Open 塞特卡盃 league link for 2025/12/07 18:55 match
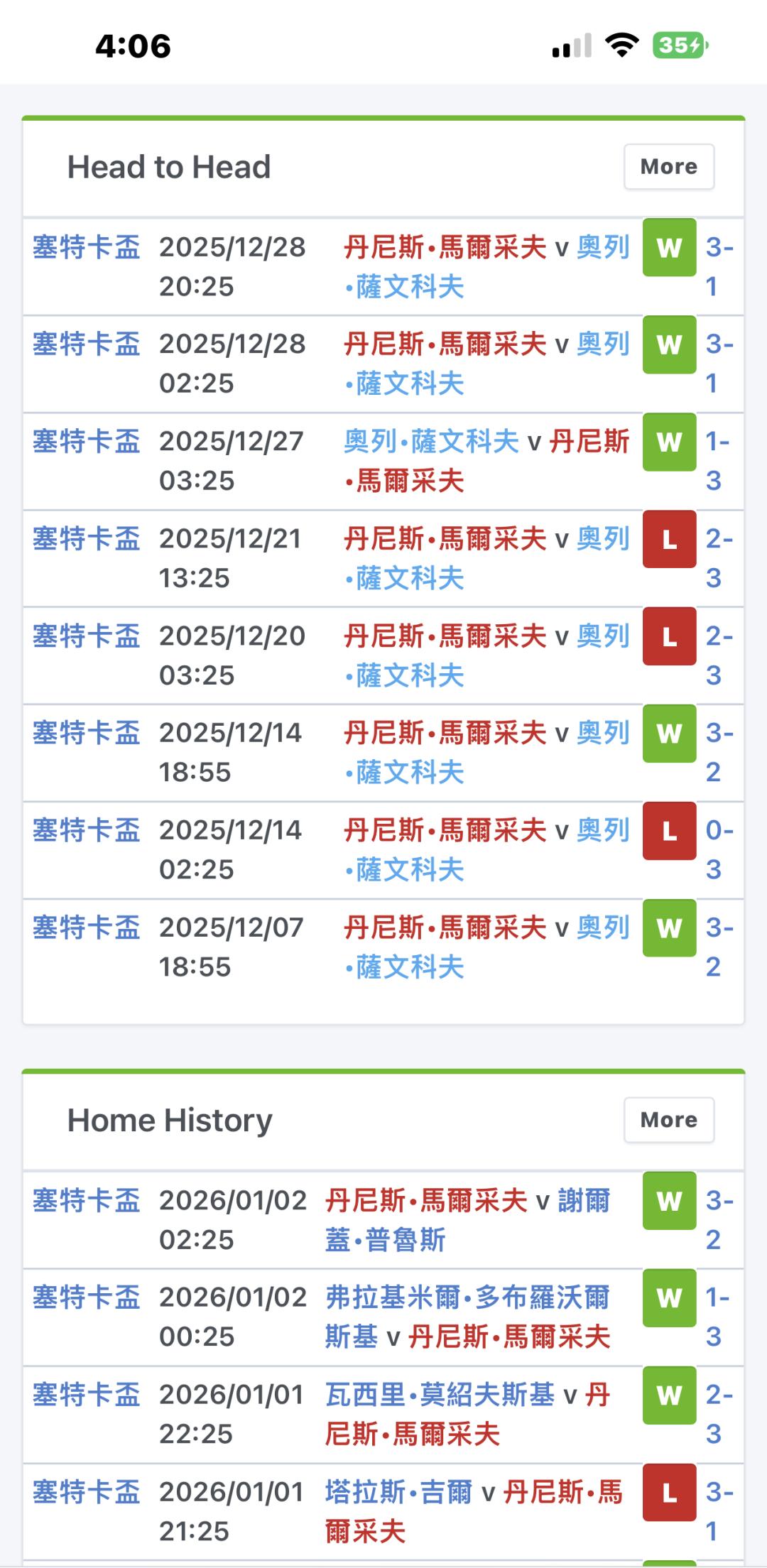Image resolution: width=767 pixels, height=1568 pixels. (87, 927)
